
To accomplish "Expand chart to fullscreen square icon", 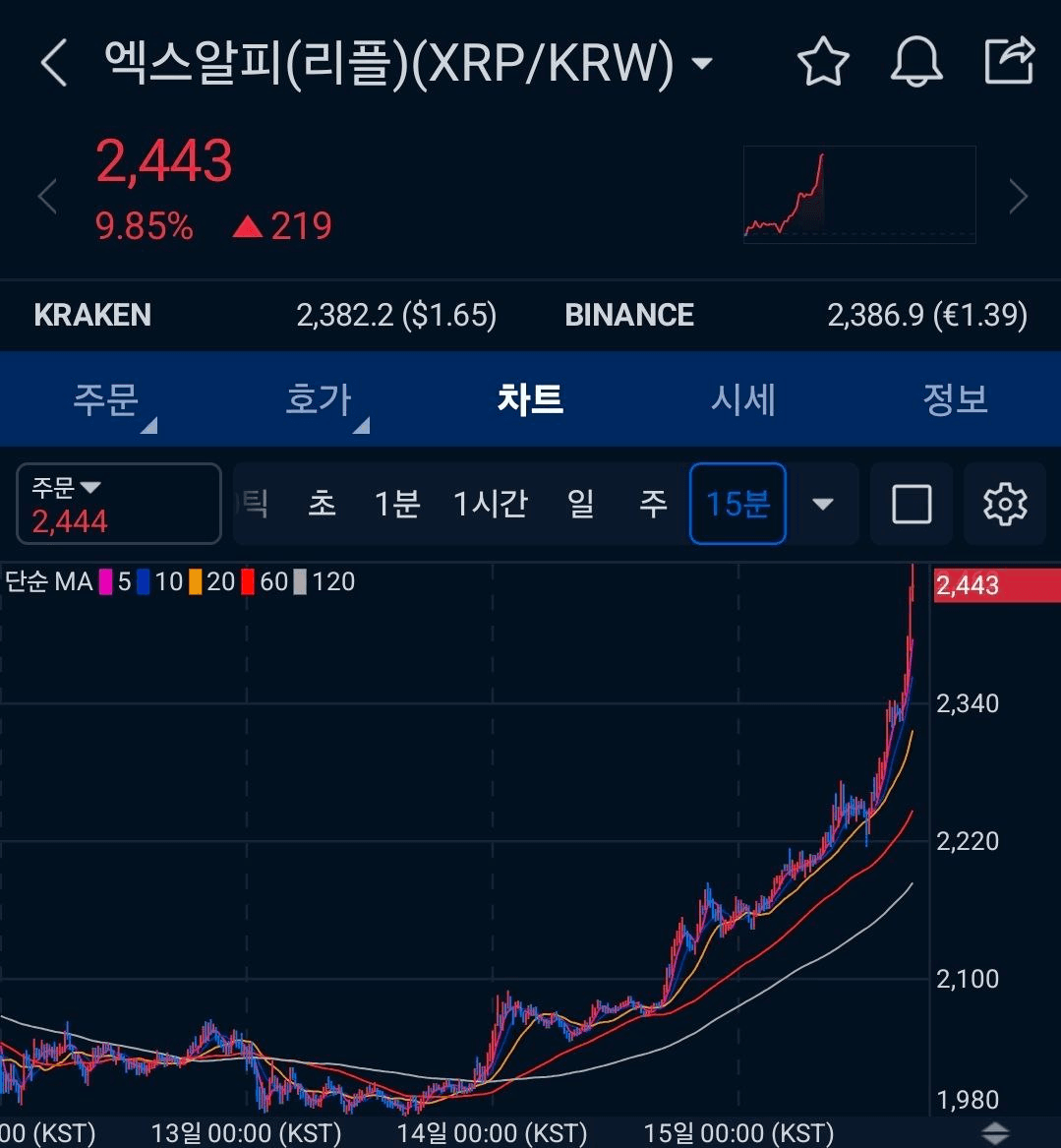I will pyautogui.click(x=911, y=504).
